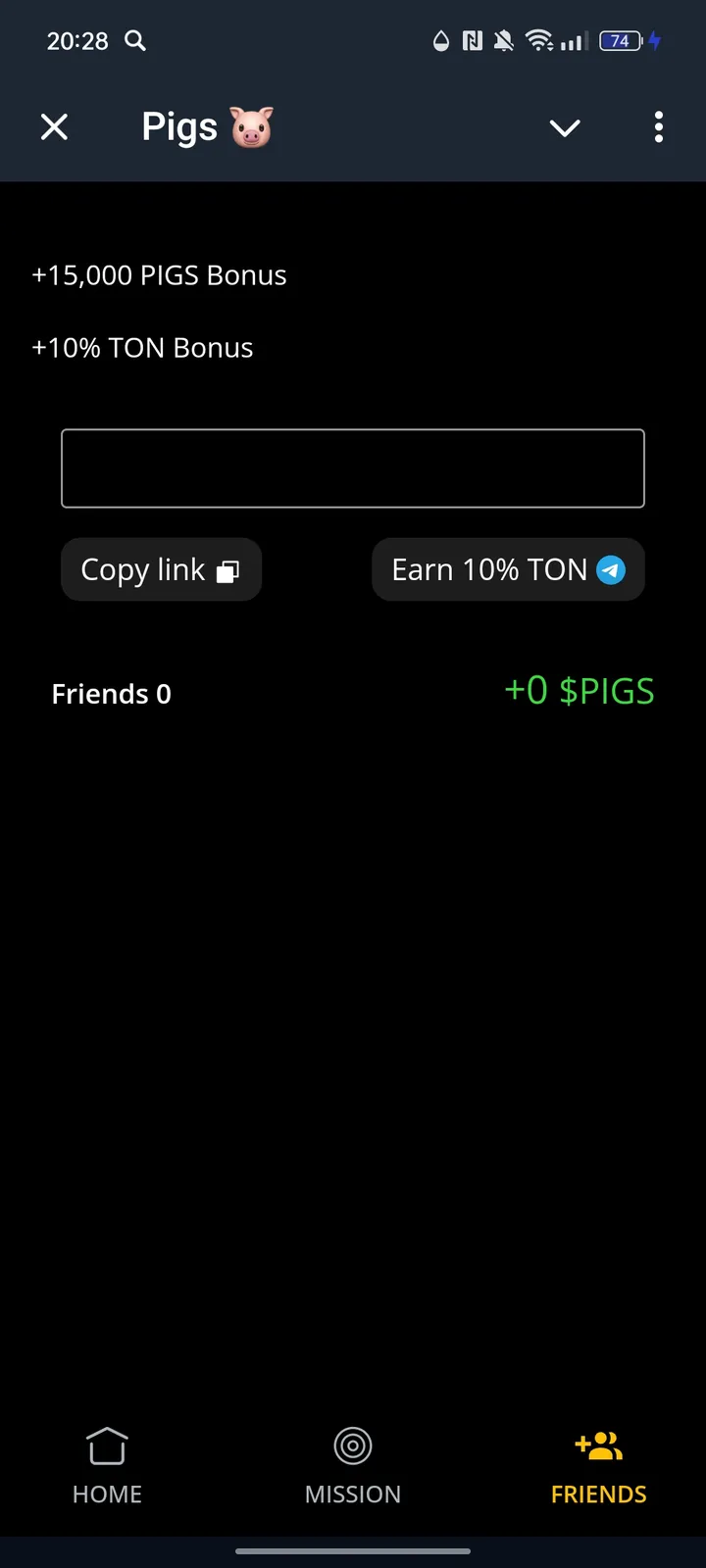Tap the +0 $PIGS earnings counter

pos(580,691)
